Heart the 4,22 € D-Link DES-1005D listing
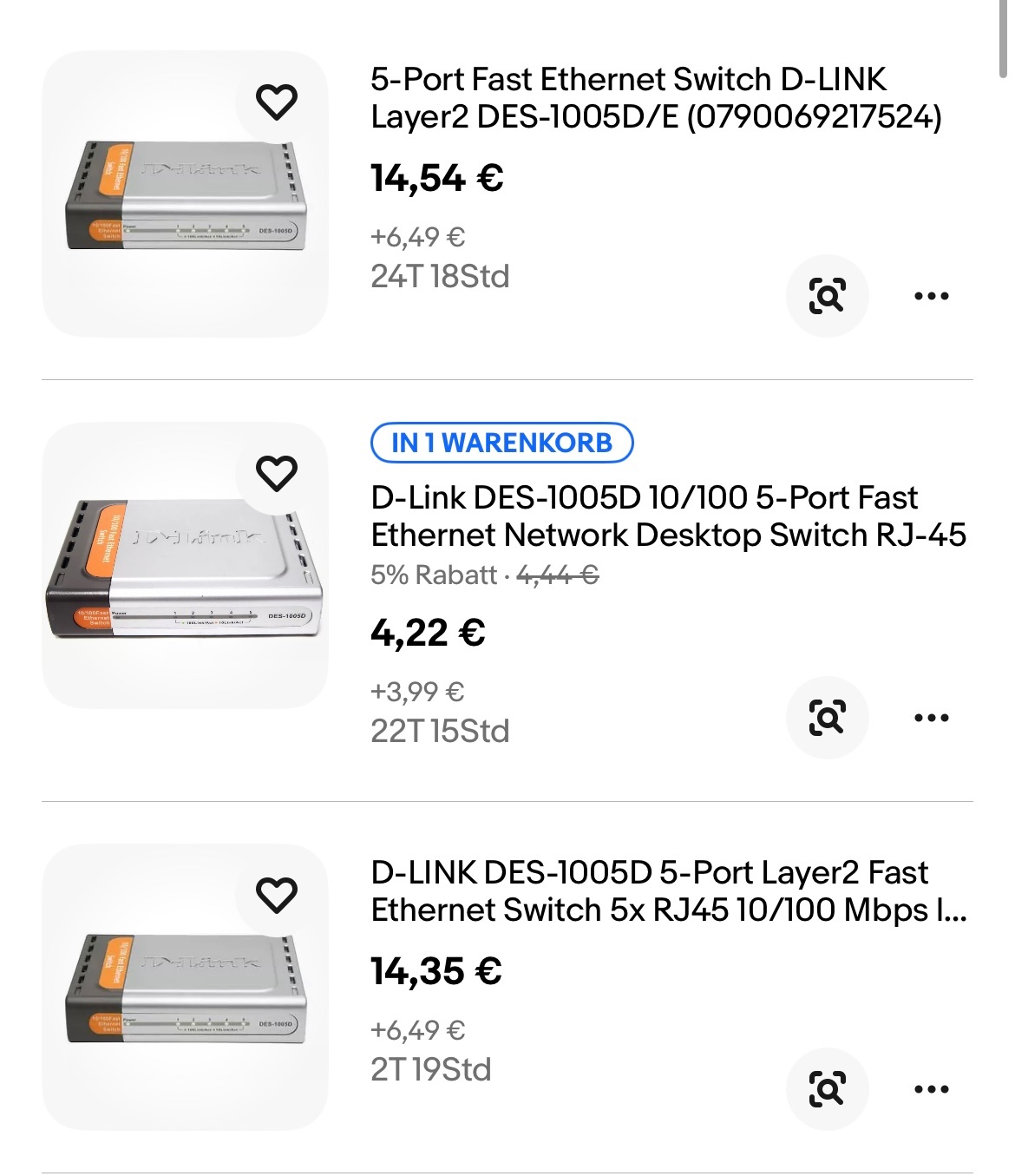Image resolution: width=1015 pixels, height=1176 pixels. pos(277,473)
